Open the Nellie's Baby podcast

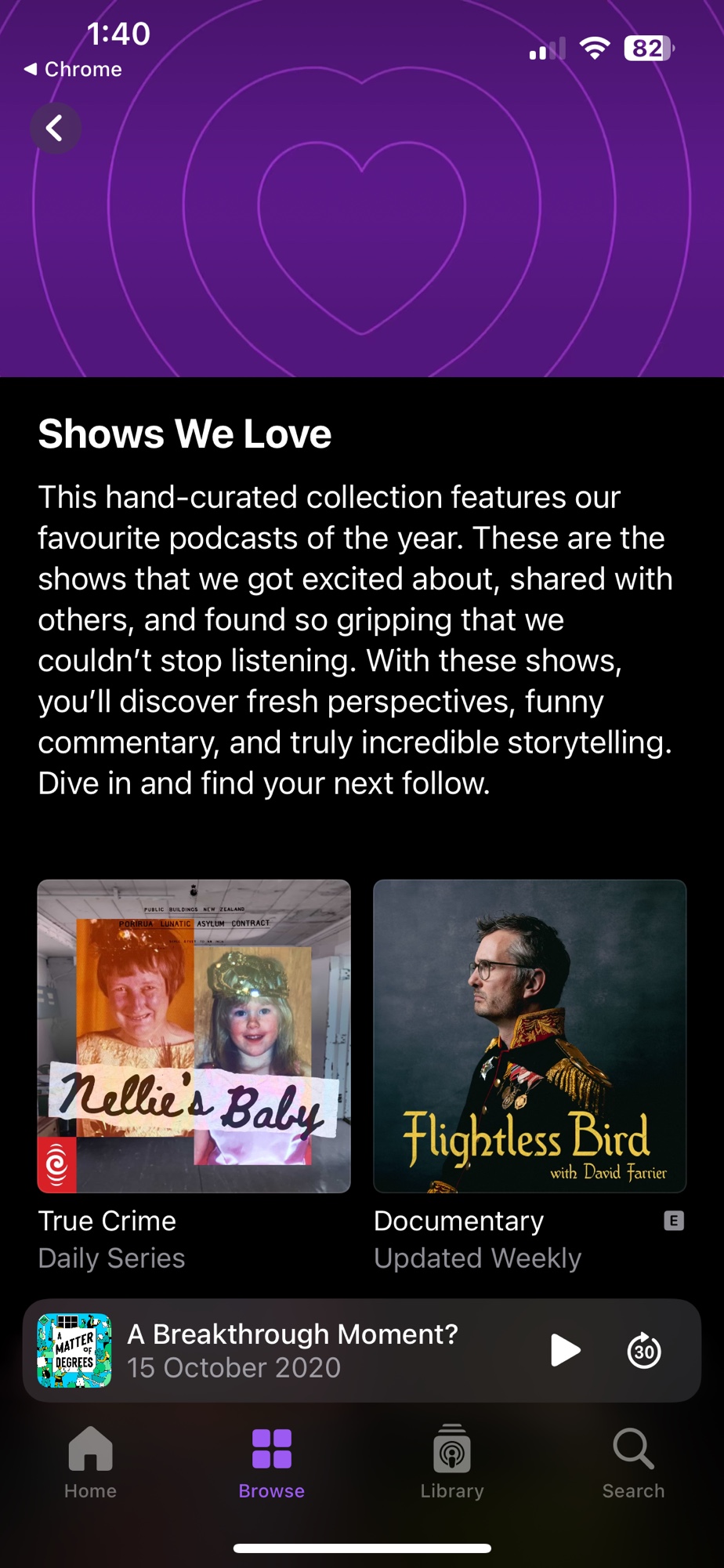click(194, 1036)
